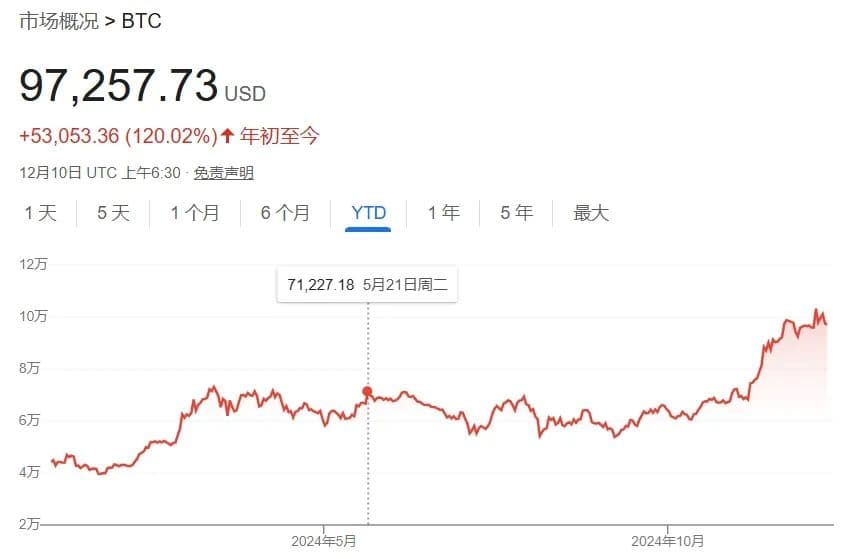This screenshot has width=854, height=559.
Task: View the 1年 price history
Action: (443, 213)
